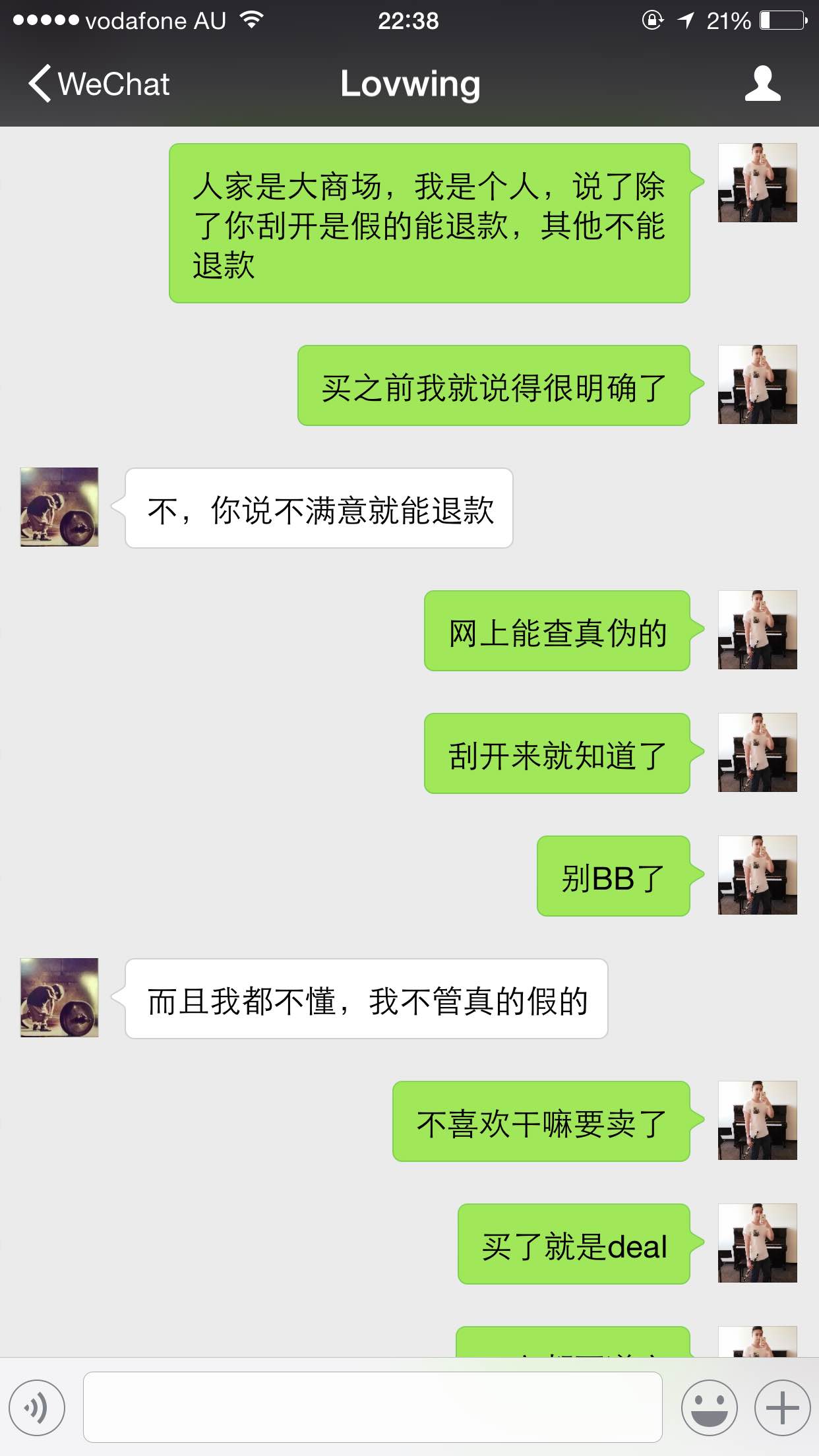819x1456 pixels.
Task: Switch to voice message input
Action: [38, 1407]
